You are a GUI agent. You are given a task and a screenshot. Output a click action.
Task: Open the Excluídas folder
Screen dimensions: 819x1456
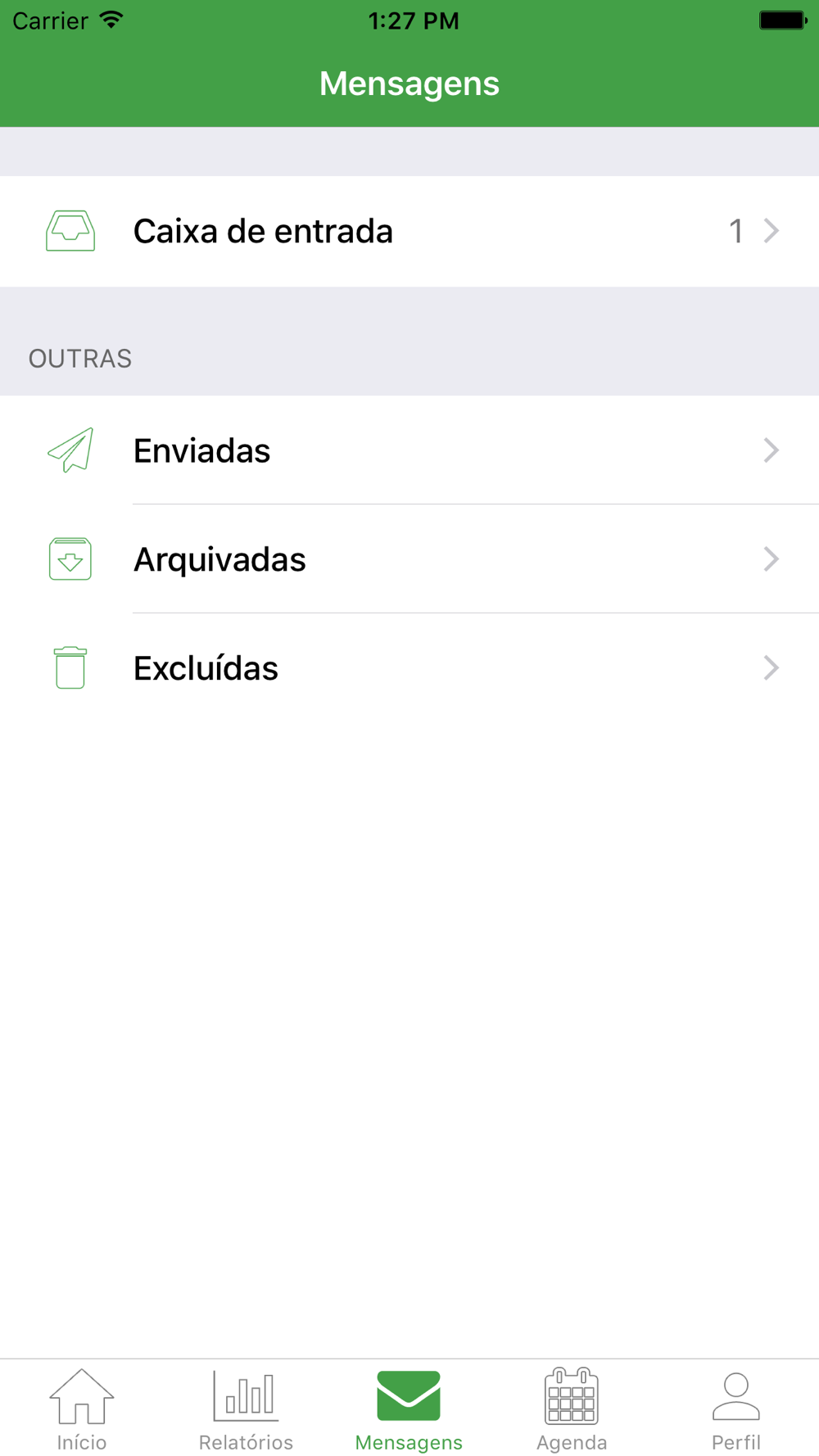coord(409,668)
